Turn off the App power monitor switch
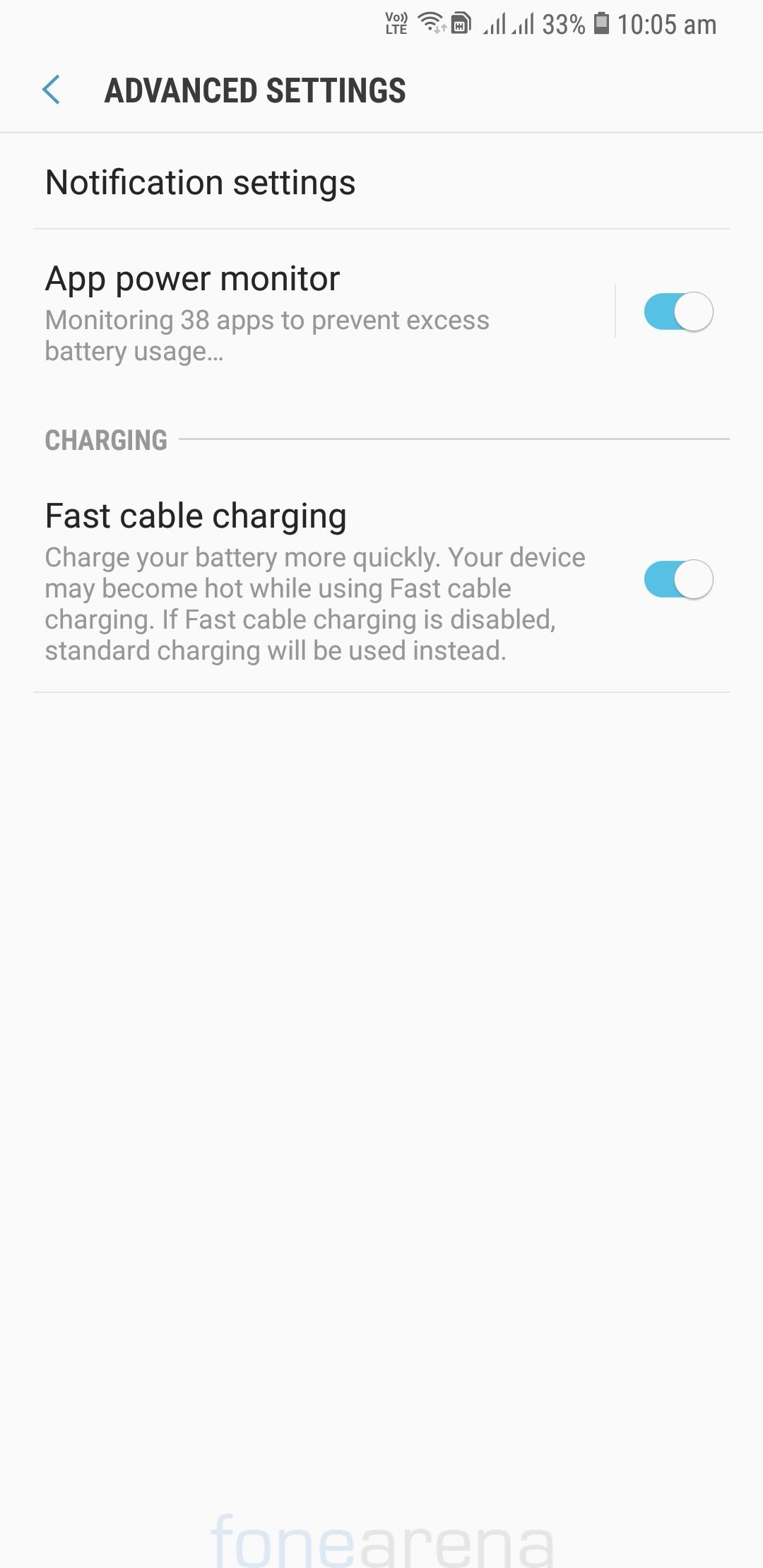 click(x=678, y=311)
